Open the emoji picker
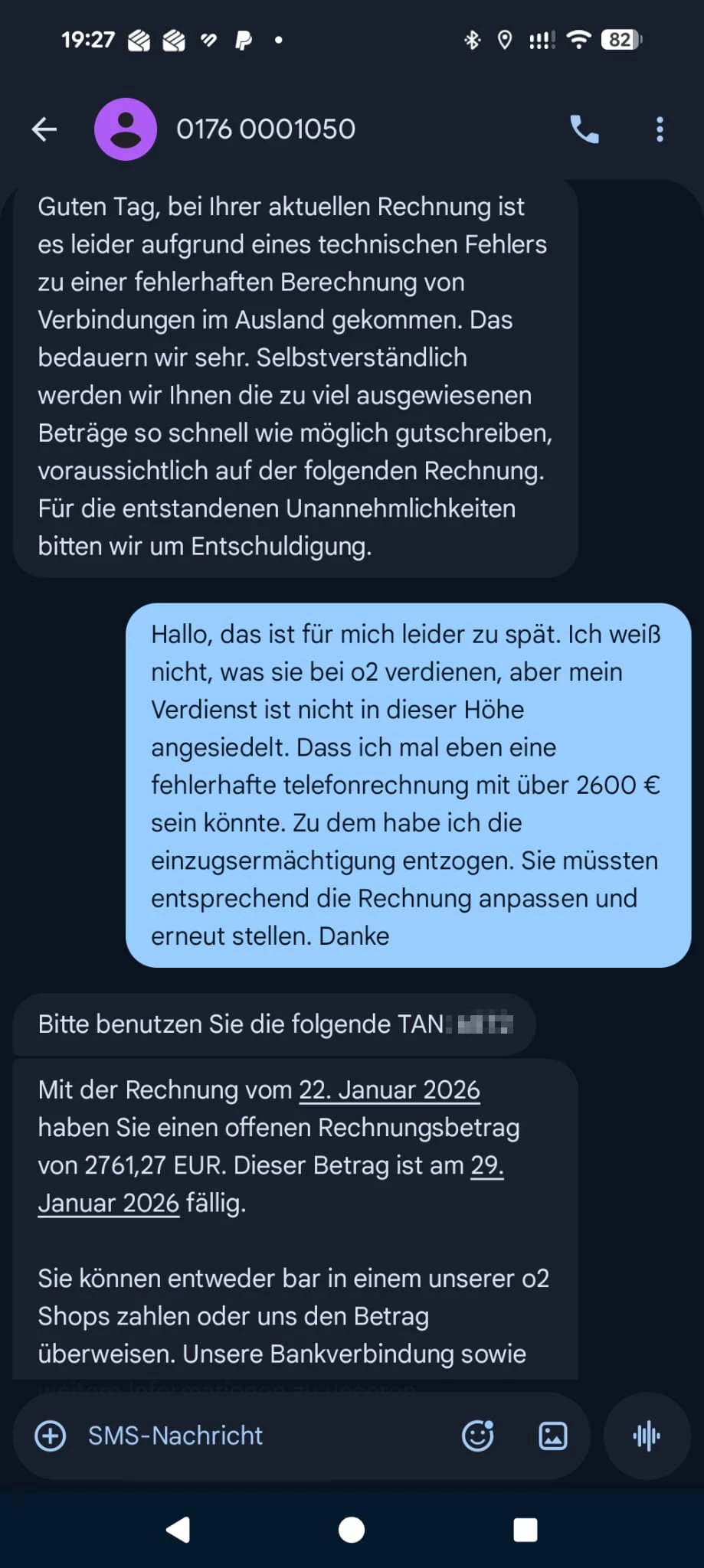This screenshot has width=704, height=1568. coord(478,1436)
